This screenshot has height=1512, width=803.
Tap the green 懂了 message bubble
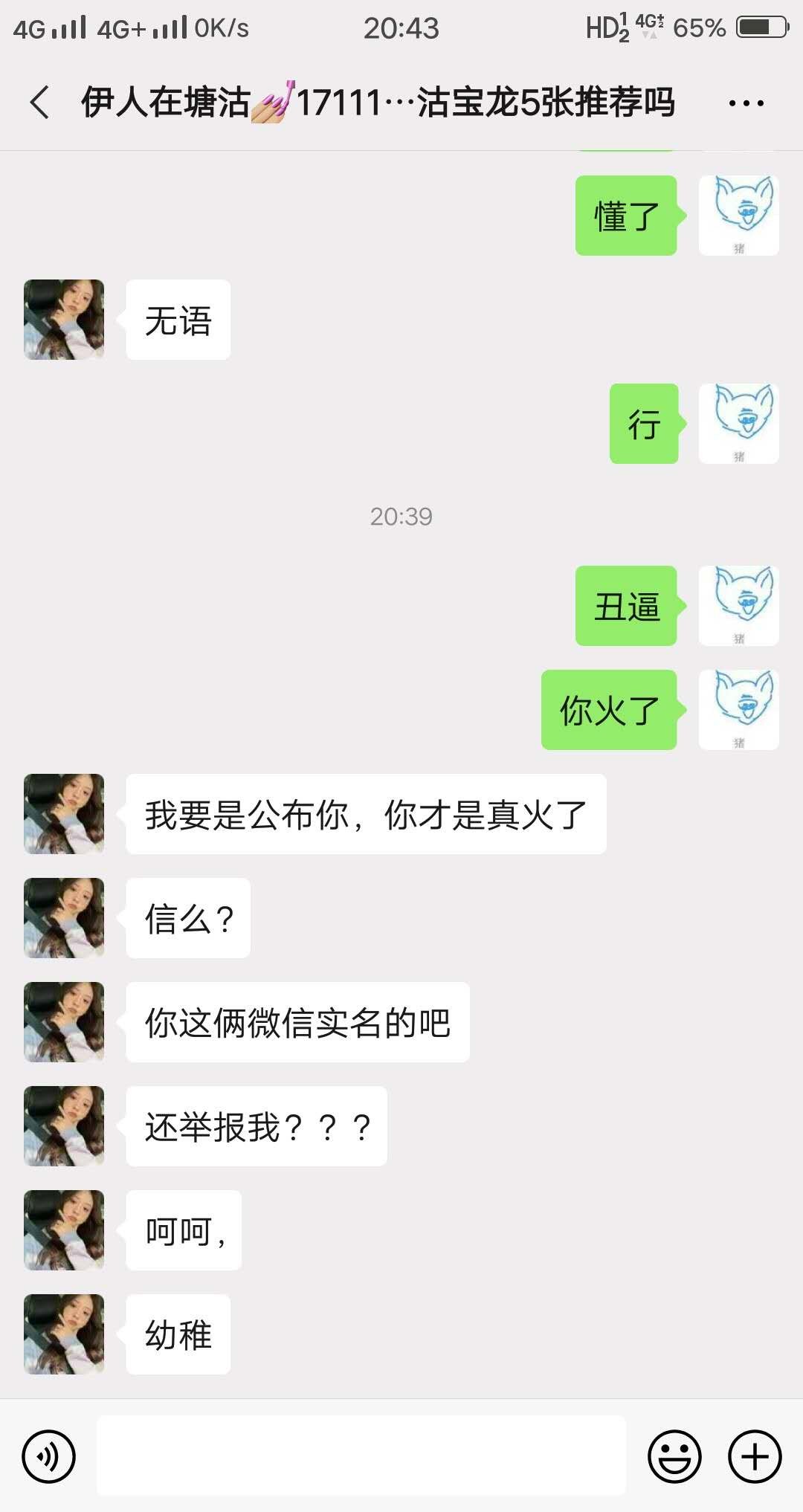627,215
